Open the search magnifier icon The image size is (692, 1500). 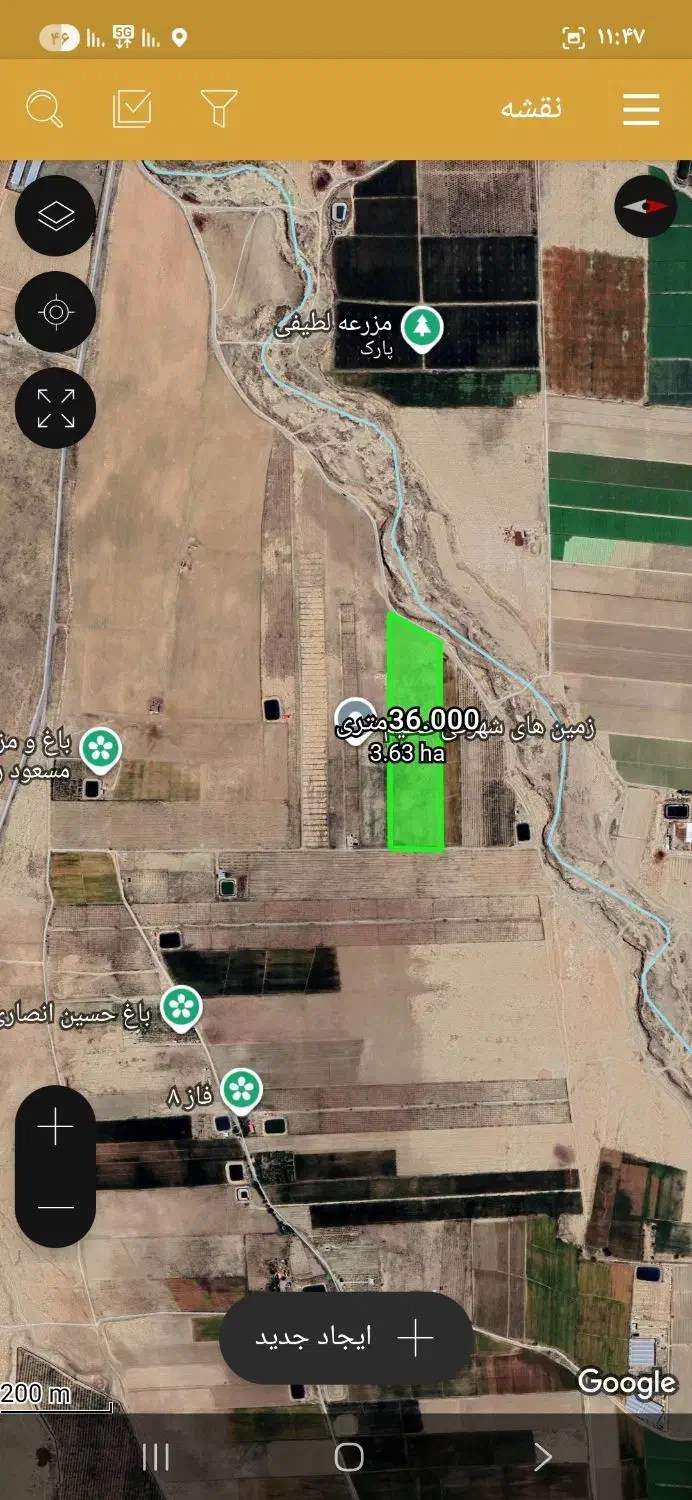[x=44, y=109]
